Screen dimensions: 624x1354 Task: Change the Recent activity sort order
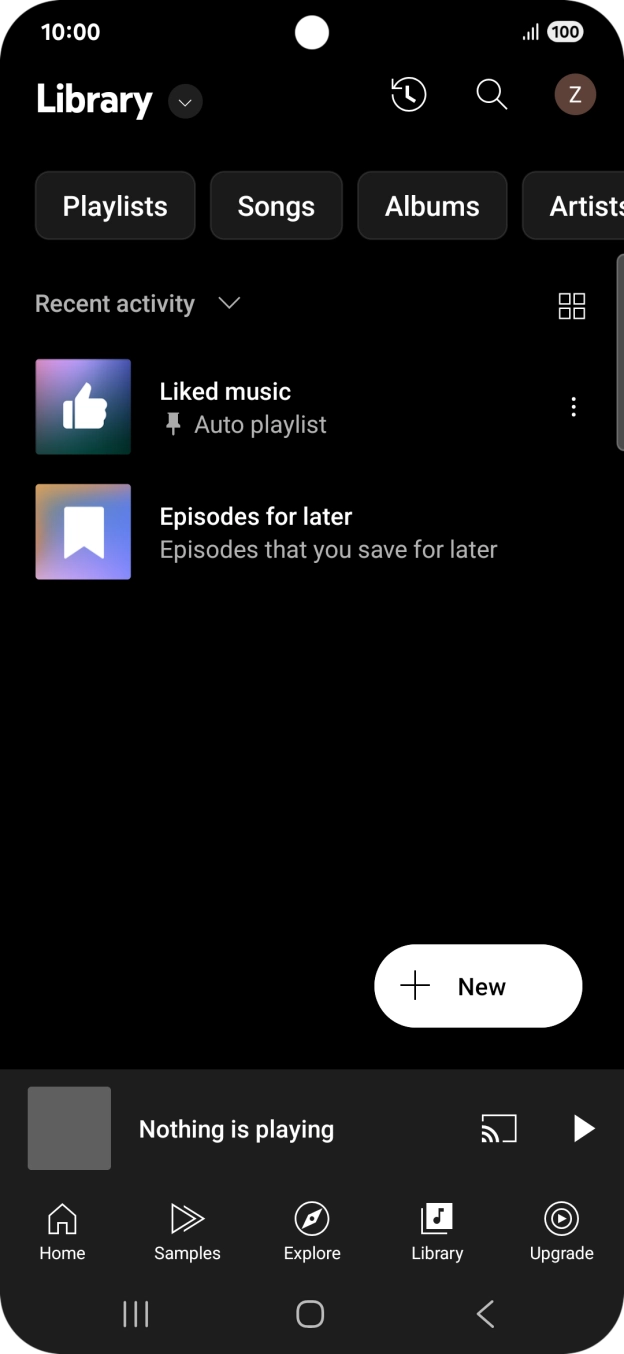[138, 304]
